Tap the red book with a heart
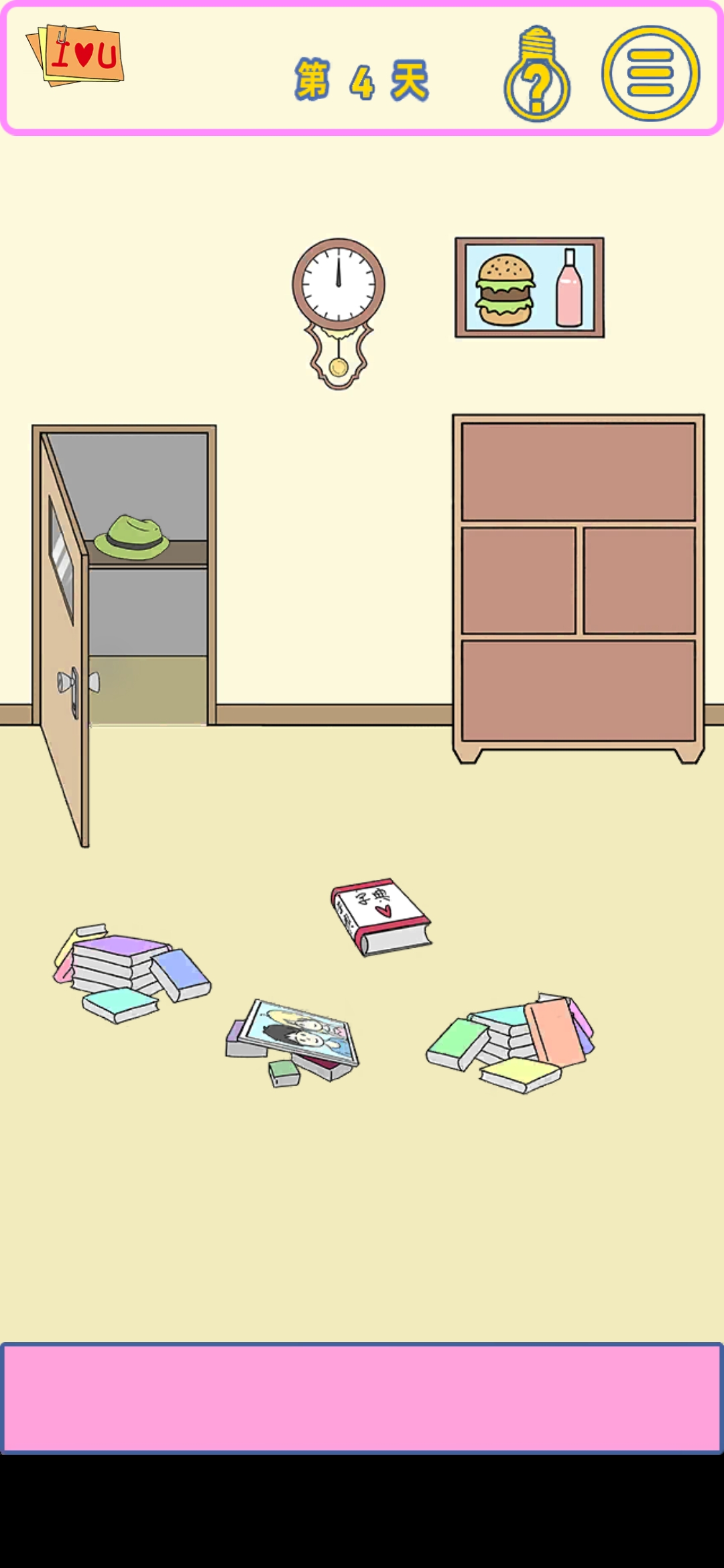The image size is (724, 1568). click(381, 915)
